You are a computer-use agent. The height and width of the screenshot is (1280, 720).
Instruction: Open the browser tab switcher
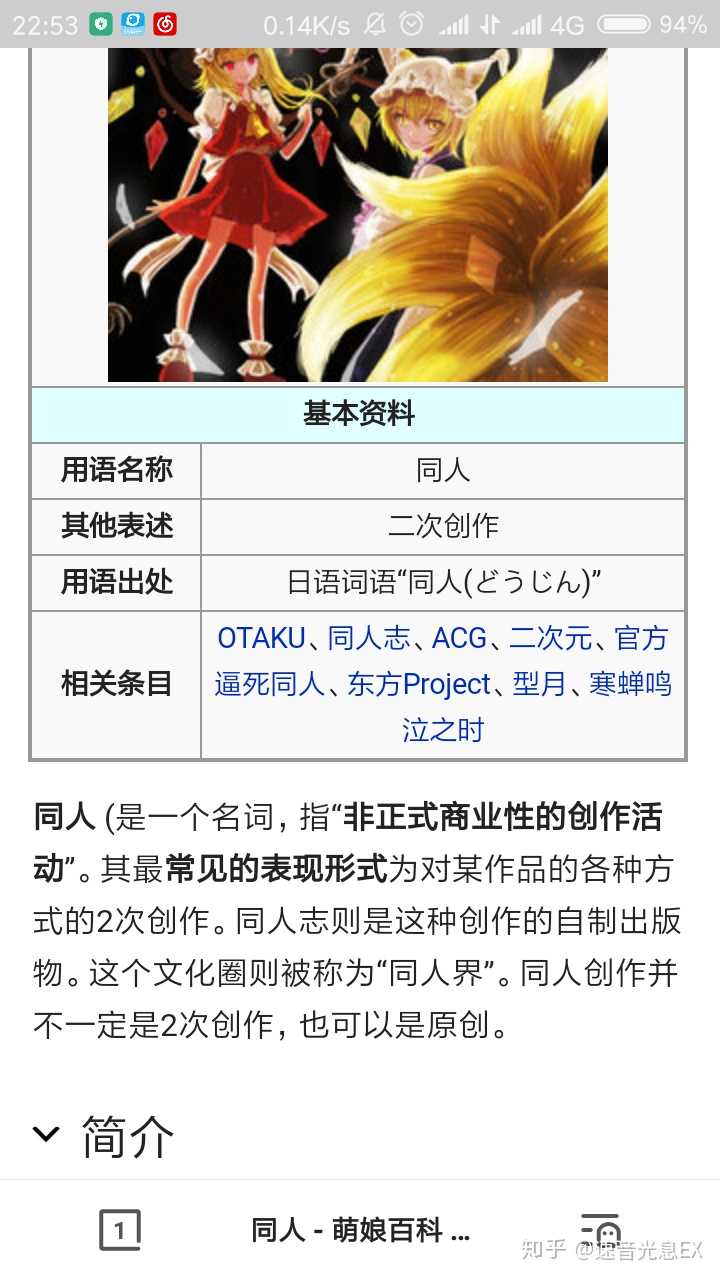pos(120,1230)
